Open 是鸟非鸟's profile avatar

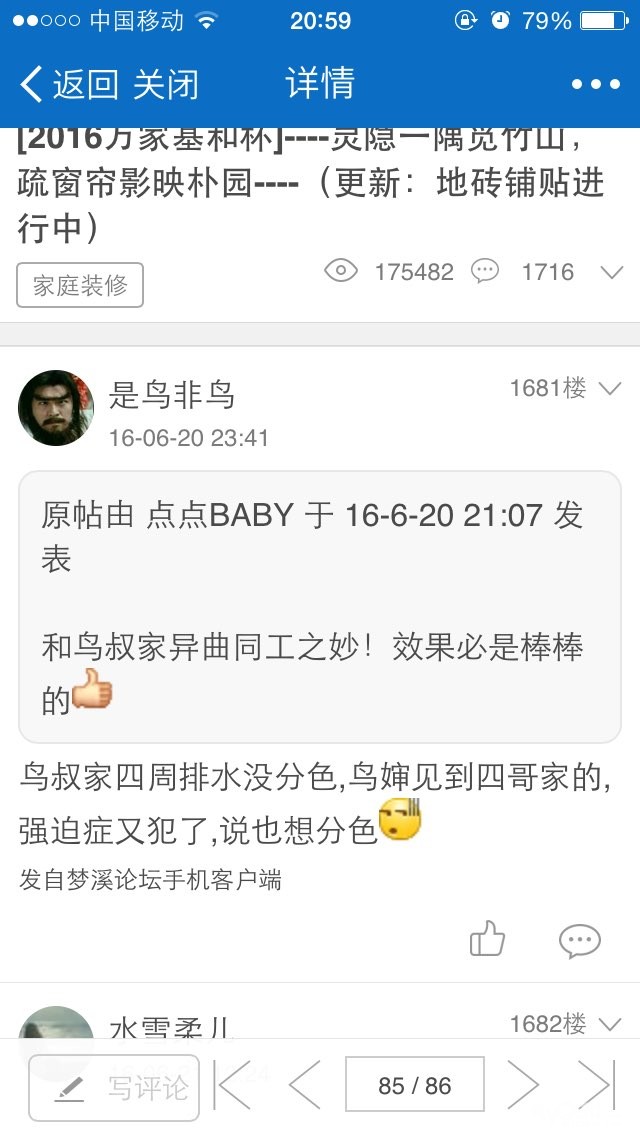56,407
